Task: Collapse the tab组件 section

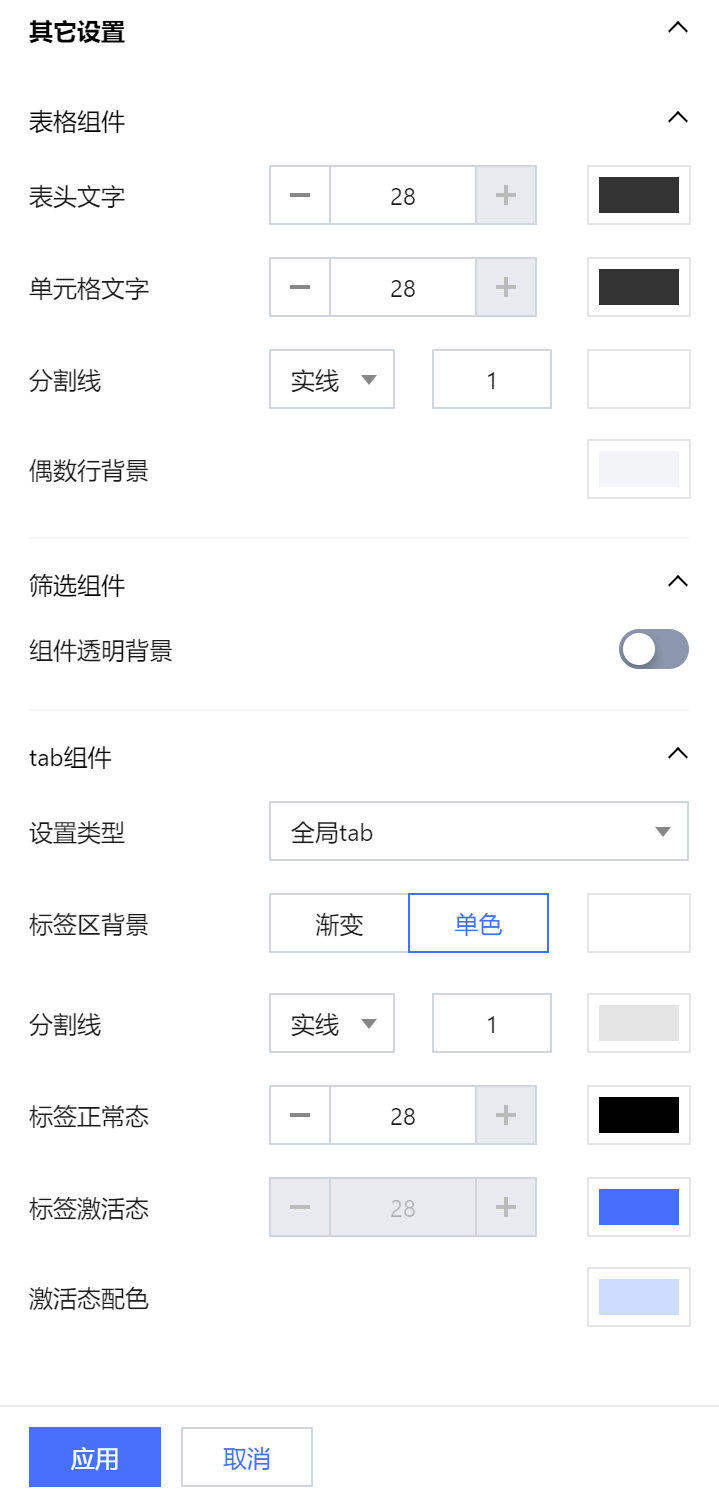Action: (677, 754)
